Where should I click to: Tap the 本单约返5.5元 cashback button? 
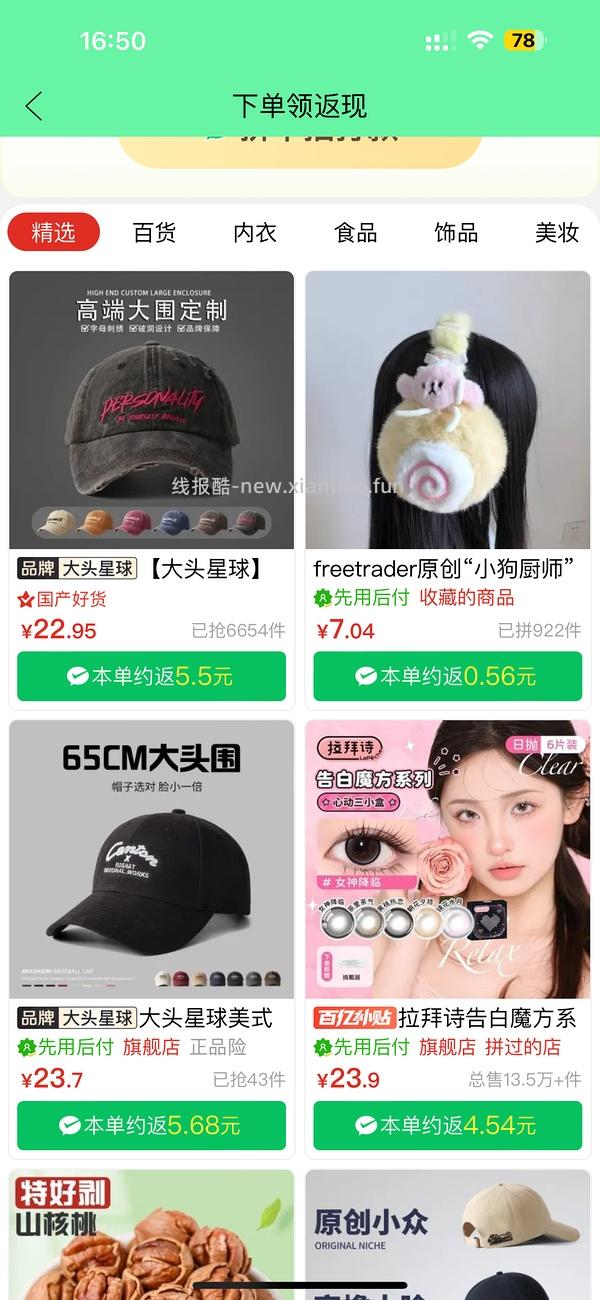tap(152, 677)
